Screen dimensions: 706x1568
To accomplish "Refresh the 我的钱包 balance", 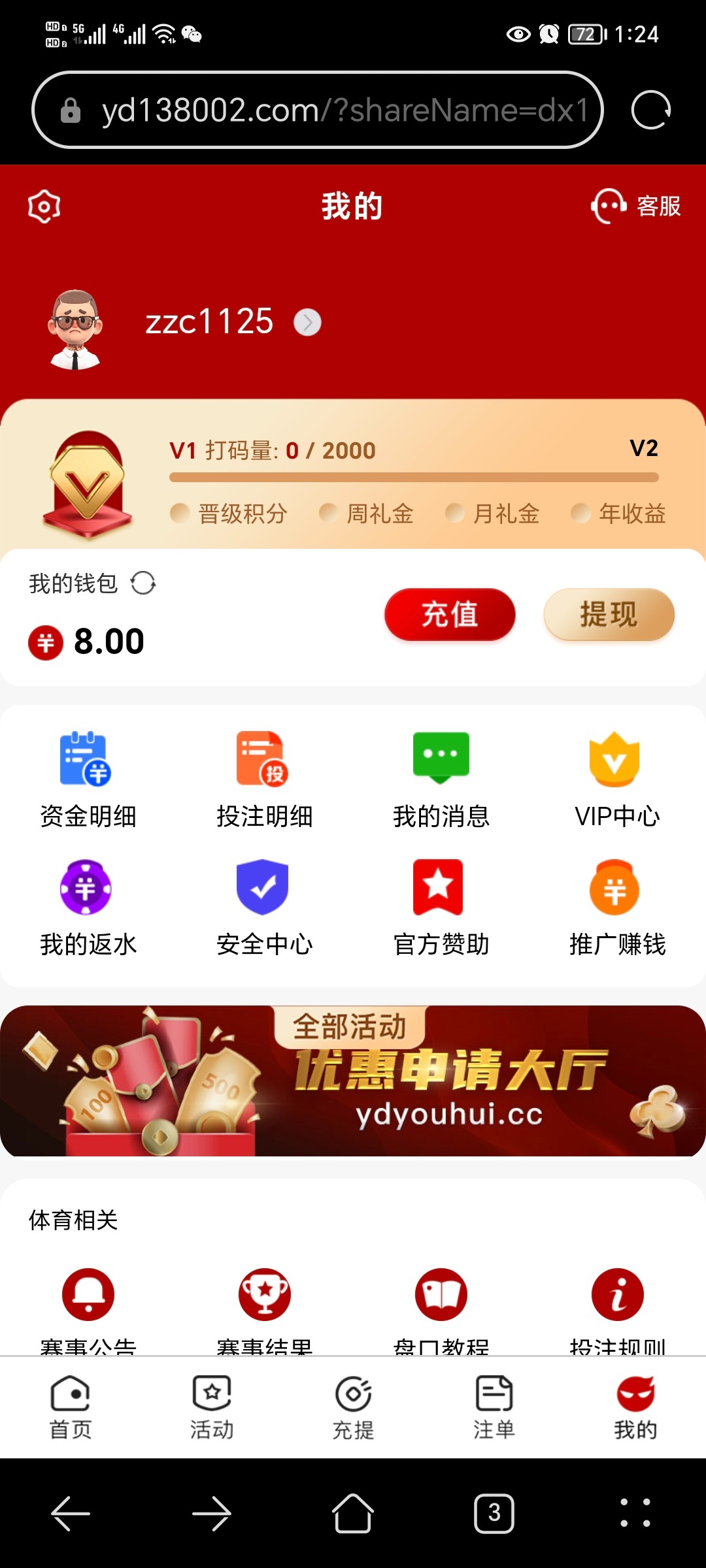I will pos(143,583).
